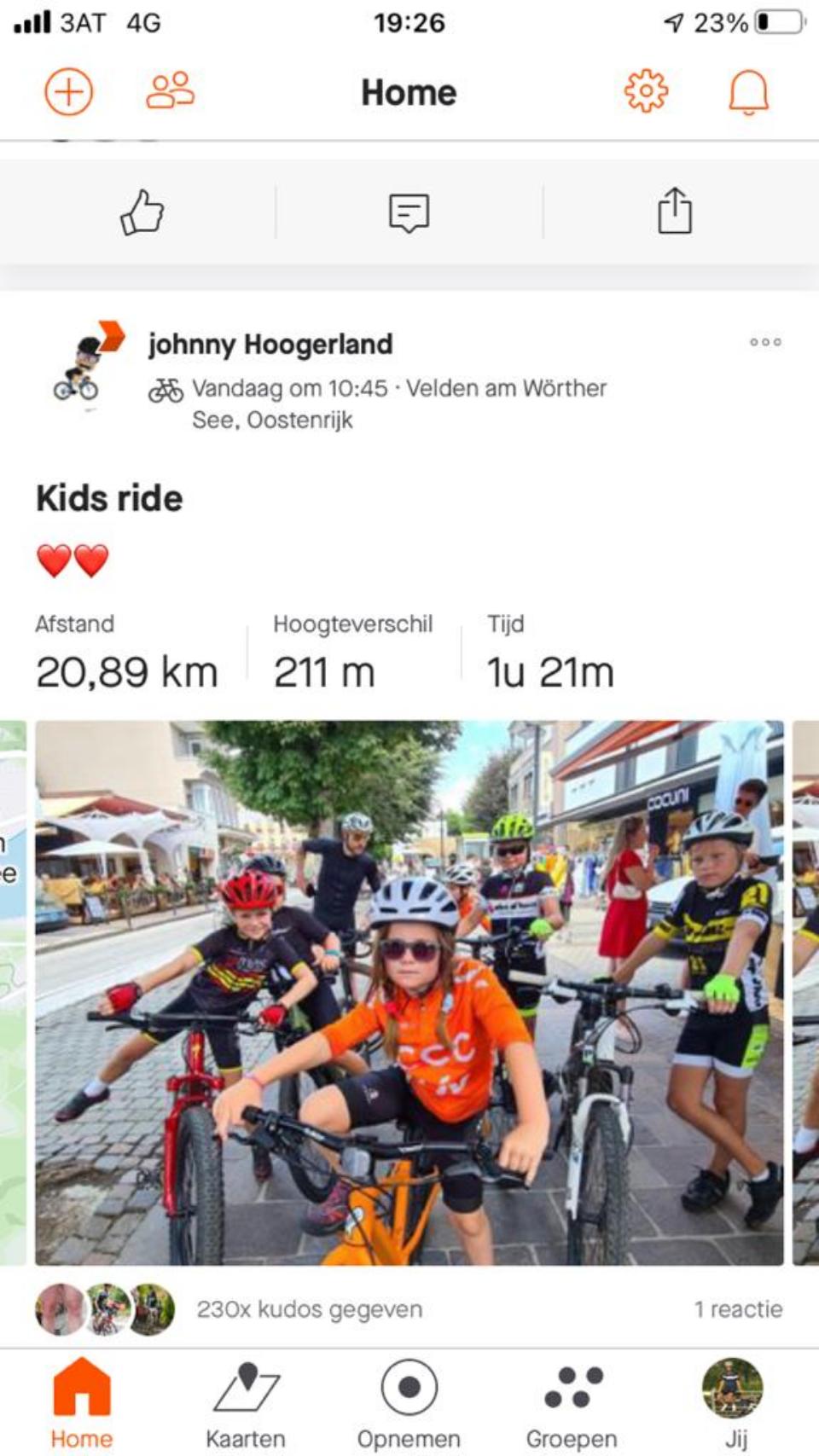
Task: Open overflow menu on Kids ride post
Action: 765,342
